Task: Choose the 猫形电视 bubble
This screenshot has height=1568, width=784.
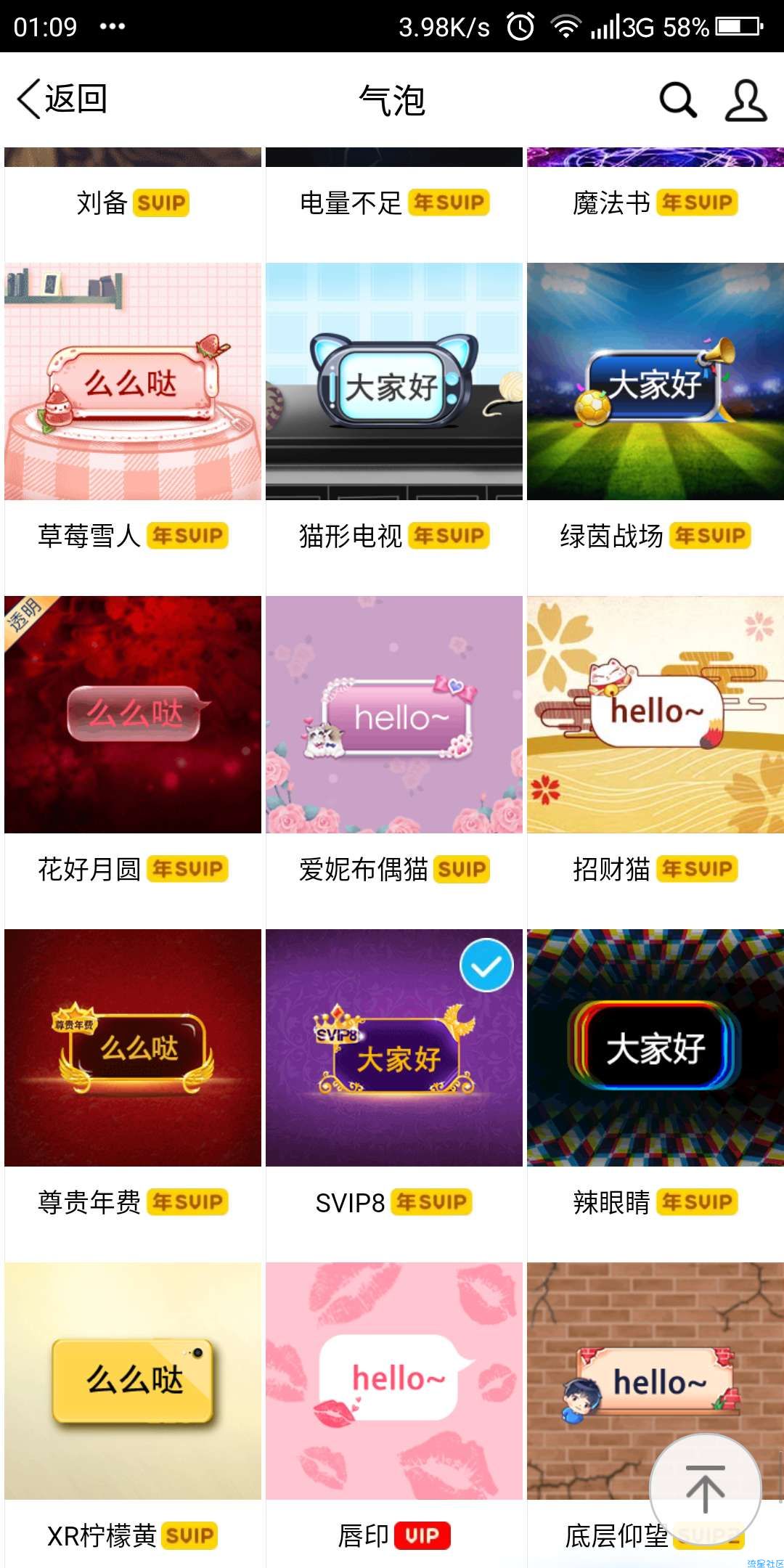Action: coord(394,382)
